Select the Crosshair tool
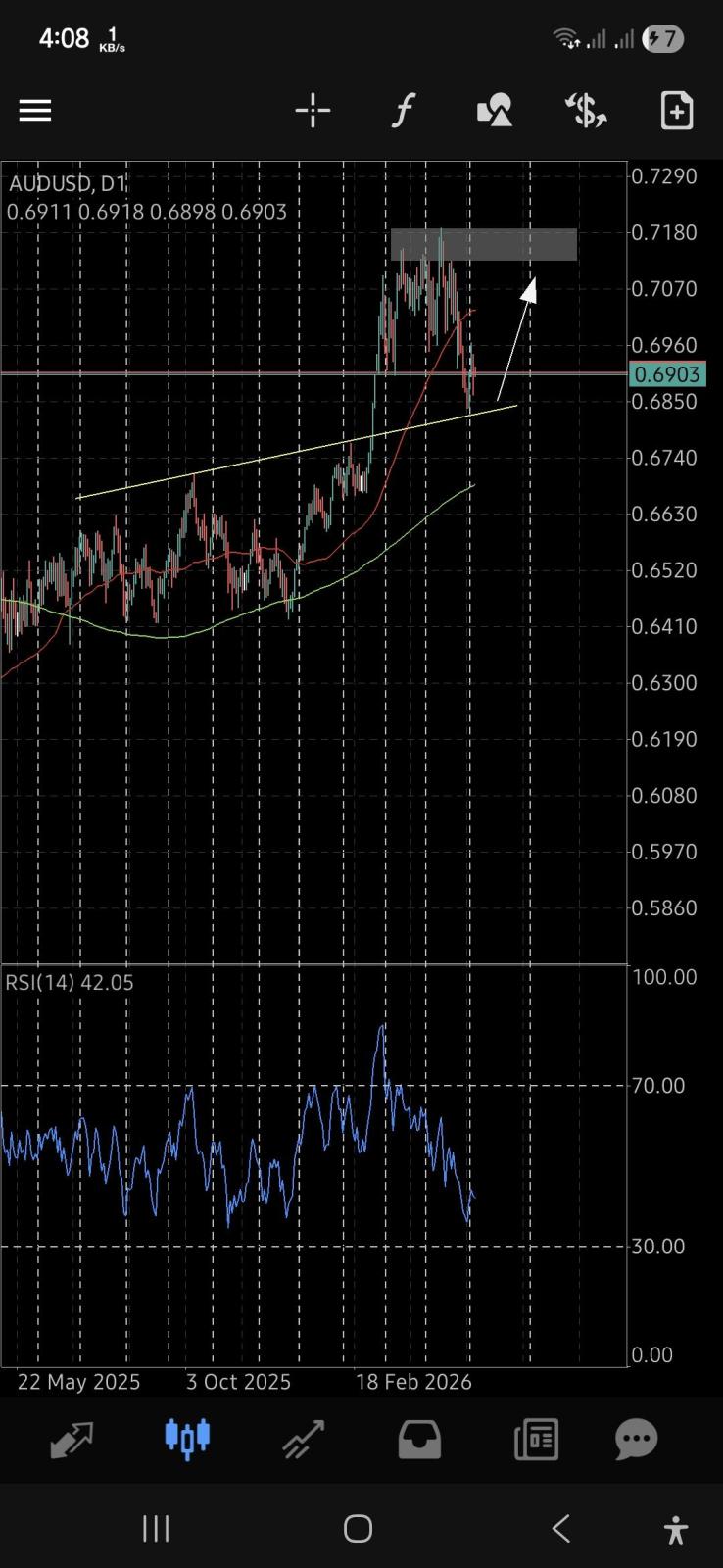 click(x=312, y=110)
